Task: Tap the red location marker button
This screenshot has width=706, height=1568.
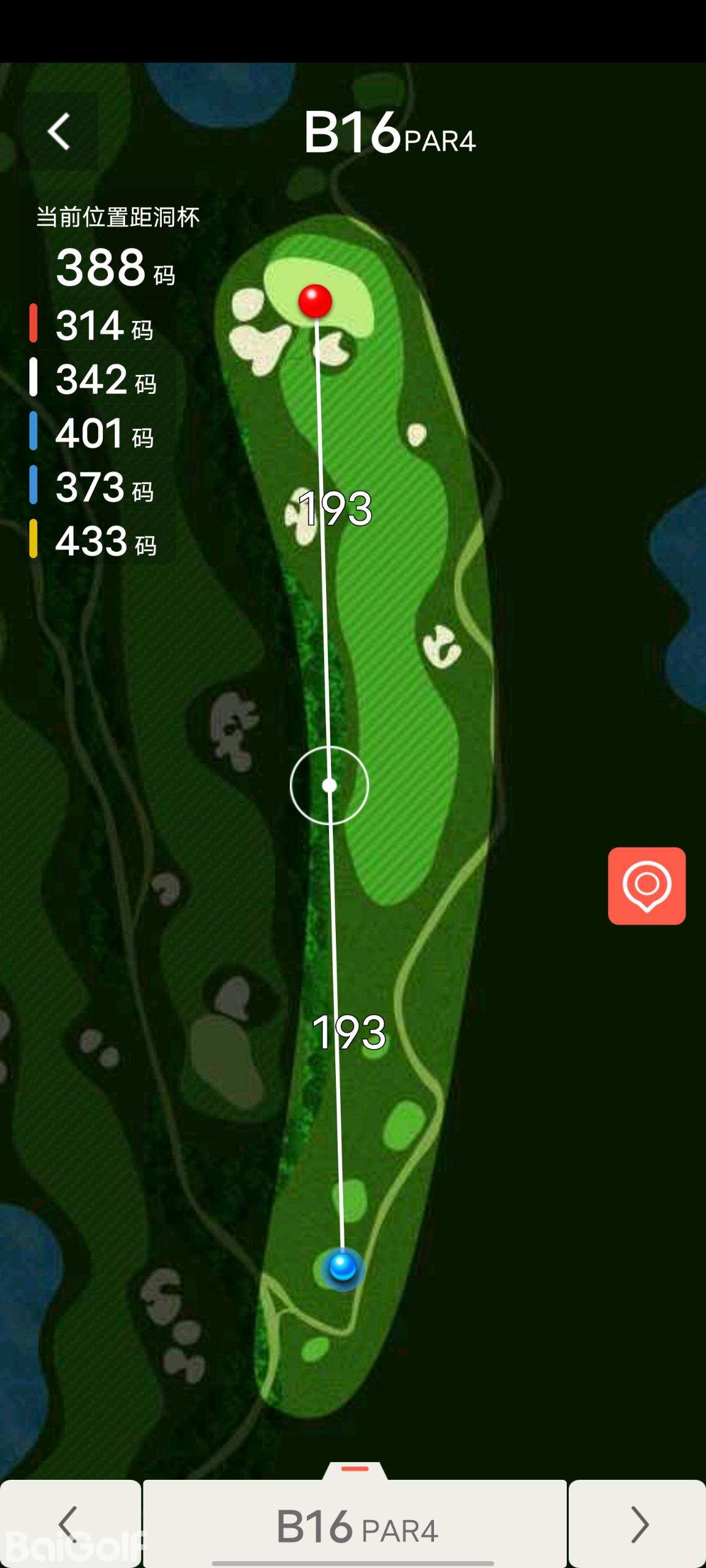Action: point(647,886)
